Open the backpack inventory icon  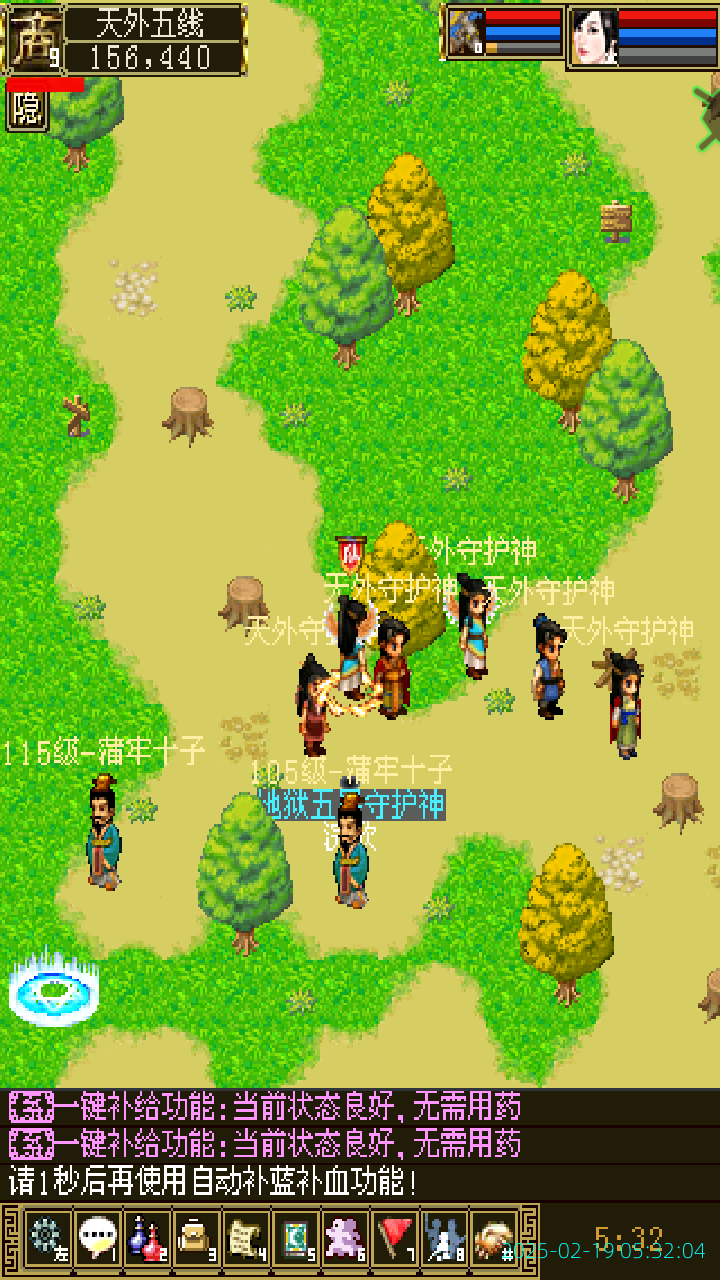(196, 1236)
